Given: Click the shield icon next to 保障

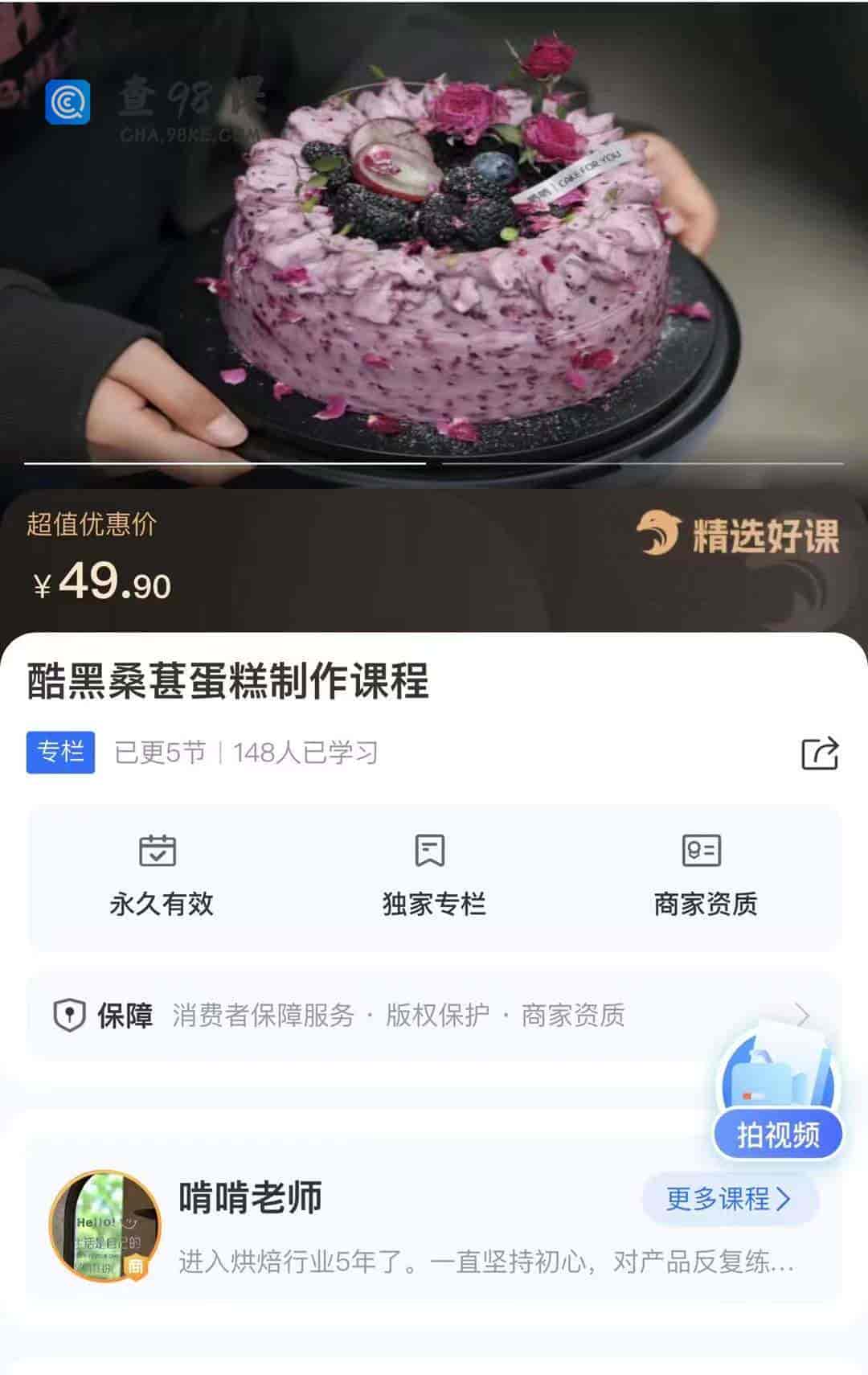Looking at the screenshot, I should pos(69,1013).
